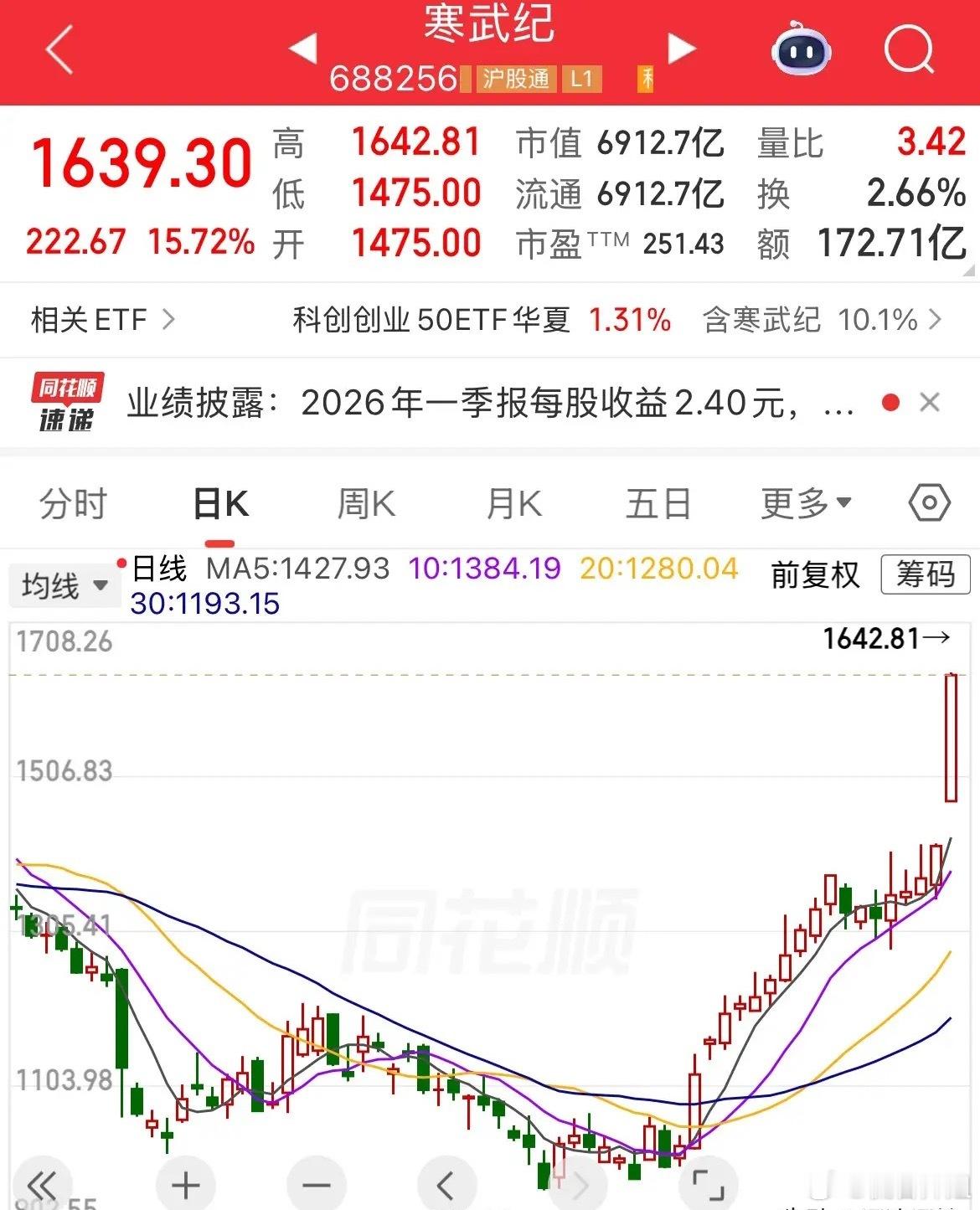Switch to next stock via right triangle
This screenshot has width=980, height=1210.
click(682, 48)
